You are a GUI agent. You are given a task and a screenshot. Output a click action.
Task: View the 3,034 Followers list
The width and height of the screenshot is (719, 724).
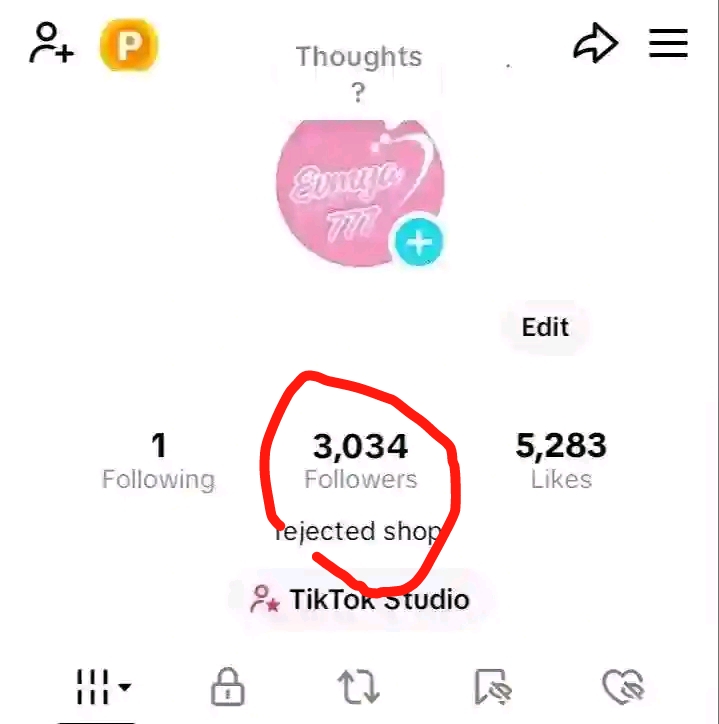tap(360, 461)
